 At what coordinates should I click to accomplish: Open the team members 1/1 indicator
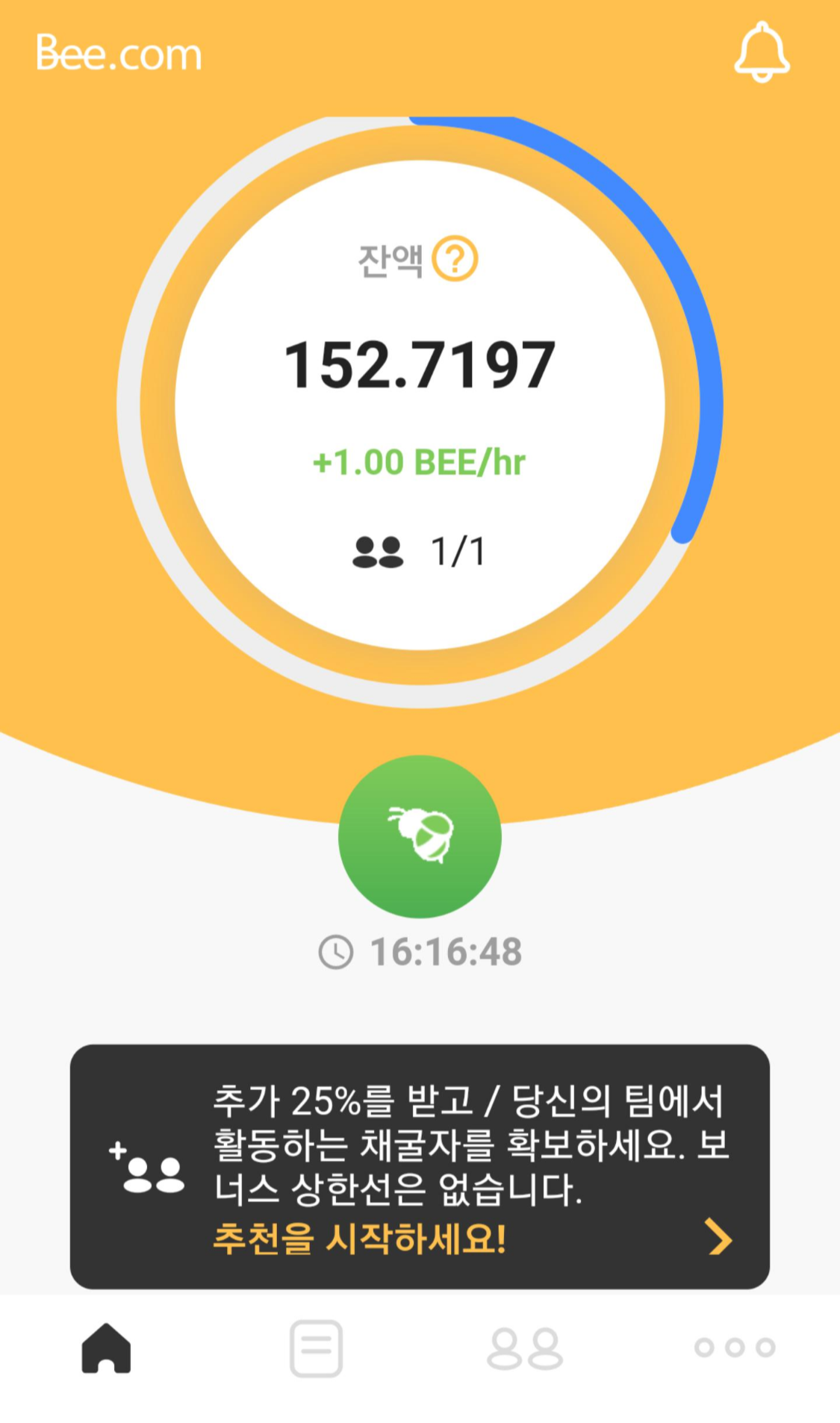[420, 552]
